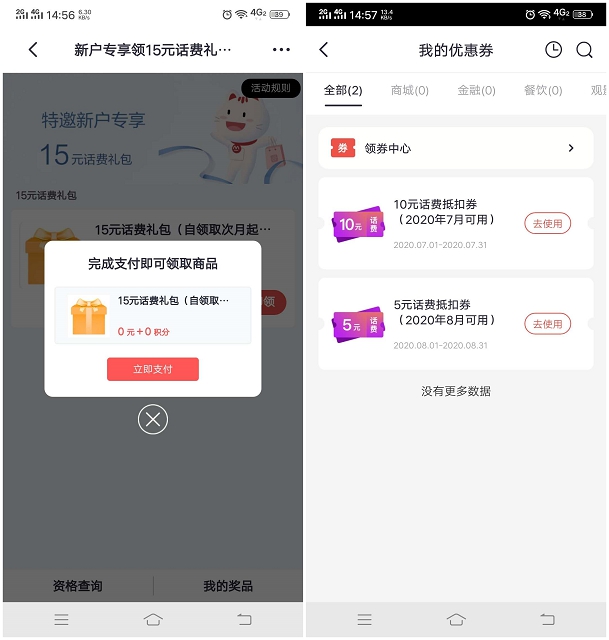Open 我的奖品

(228, 586)
